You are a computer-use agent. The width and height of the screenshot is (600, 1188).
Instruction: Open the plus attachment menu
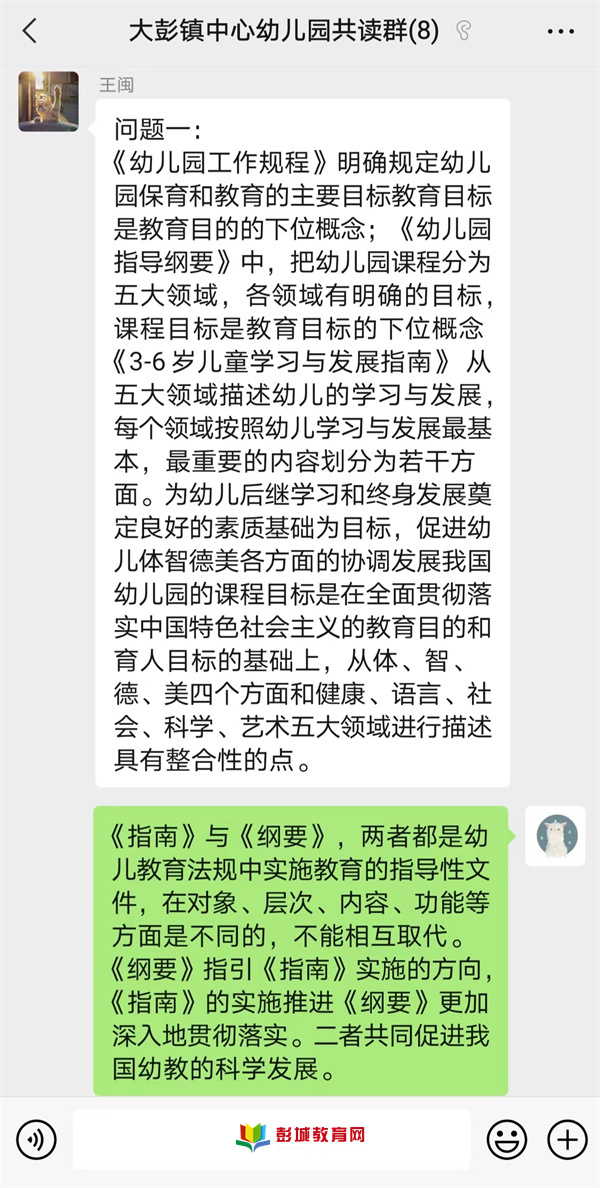[567, 1139]
